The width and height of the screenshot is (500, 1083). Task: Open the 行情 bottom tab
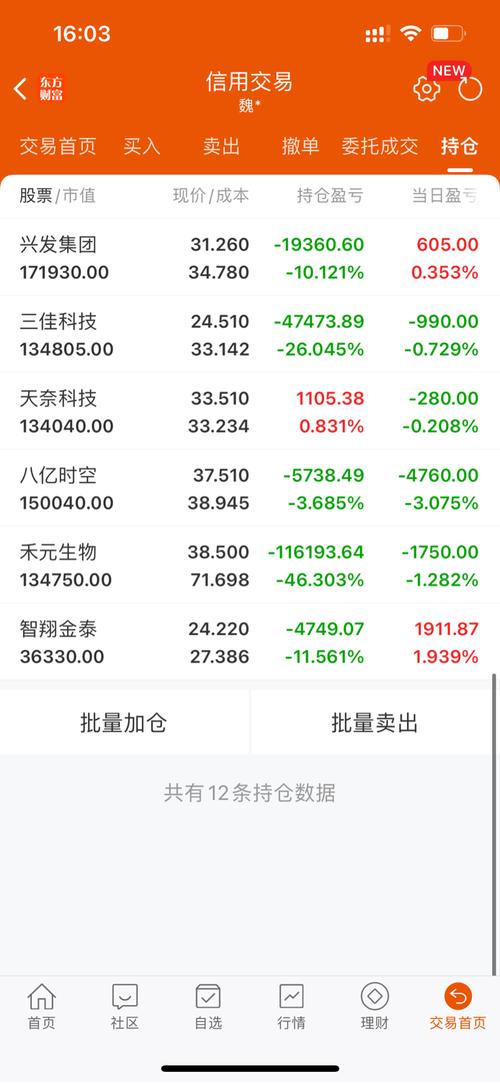[x=291, y=1006]
